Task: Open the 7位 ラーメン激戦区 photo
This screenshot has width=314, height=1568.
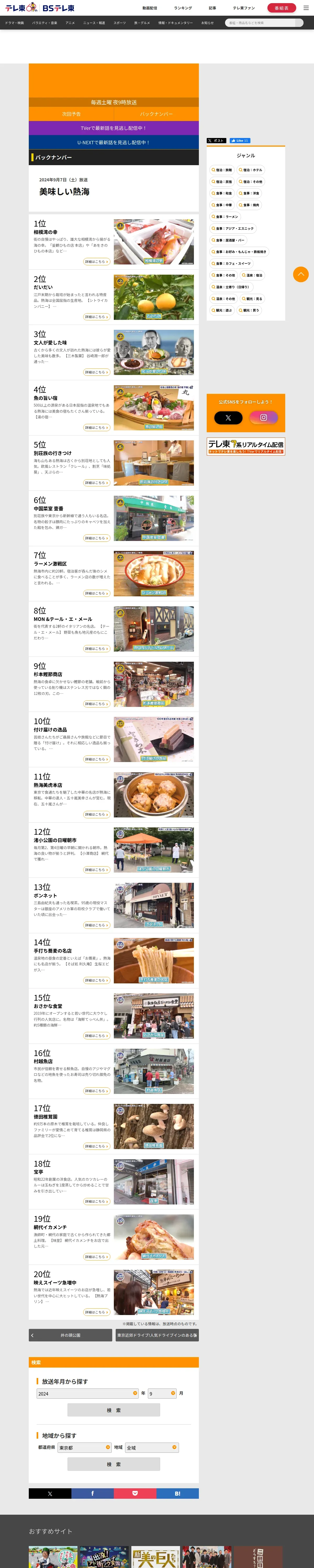Action: click(154, 573)
